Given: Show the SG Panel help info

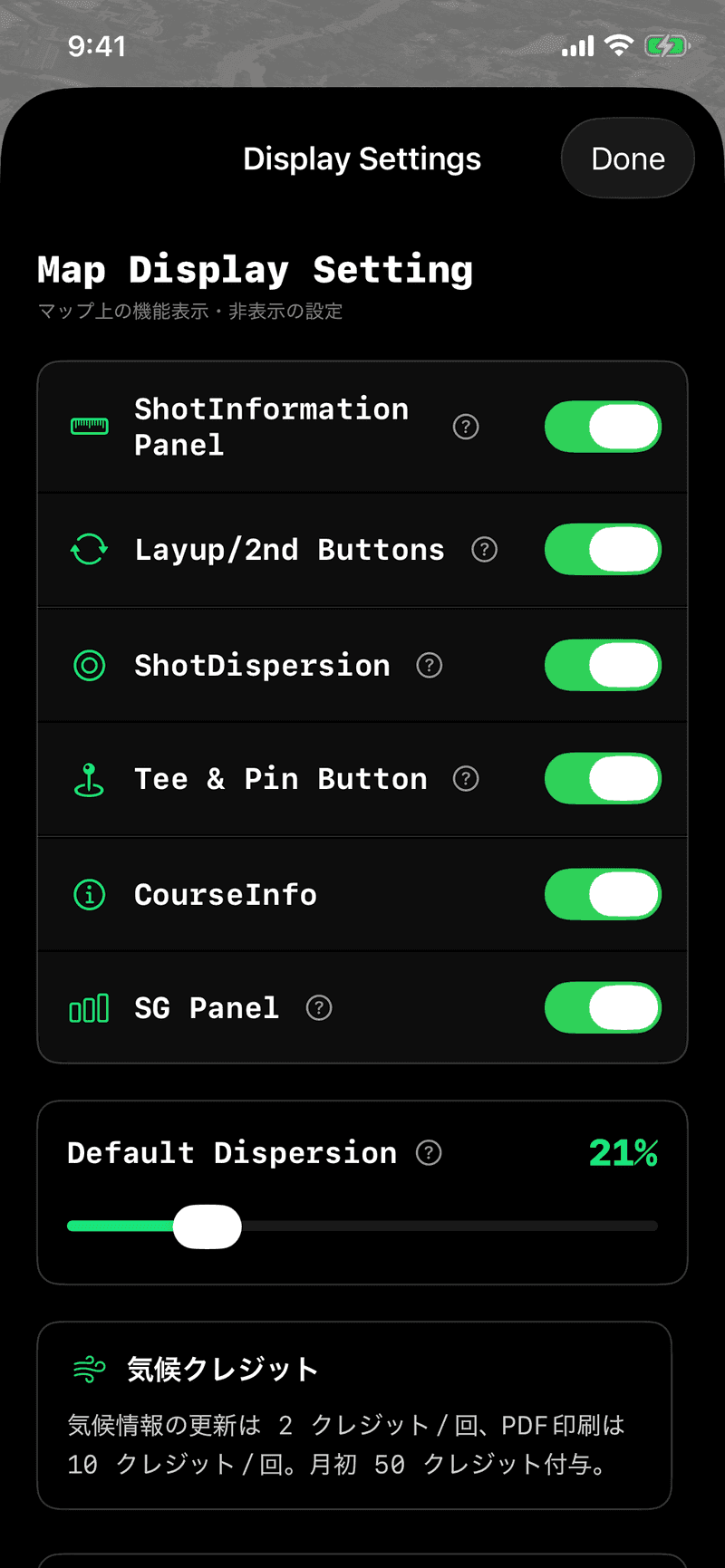Looking at the screenshot, I should point(319,1008).
